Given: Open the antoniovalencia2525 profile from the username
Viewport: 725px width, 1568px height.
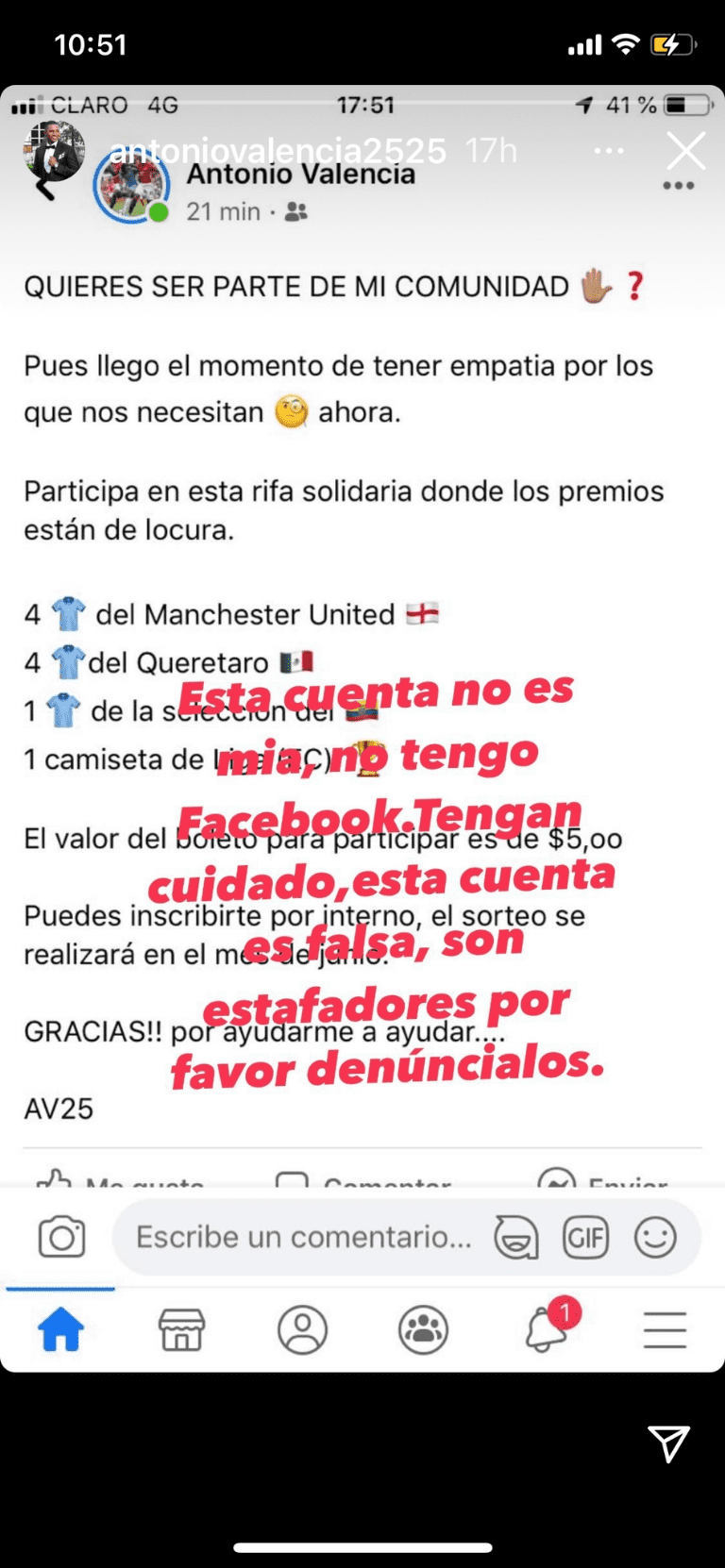Looking at the screenshot, I should (279, 150).
